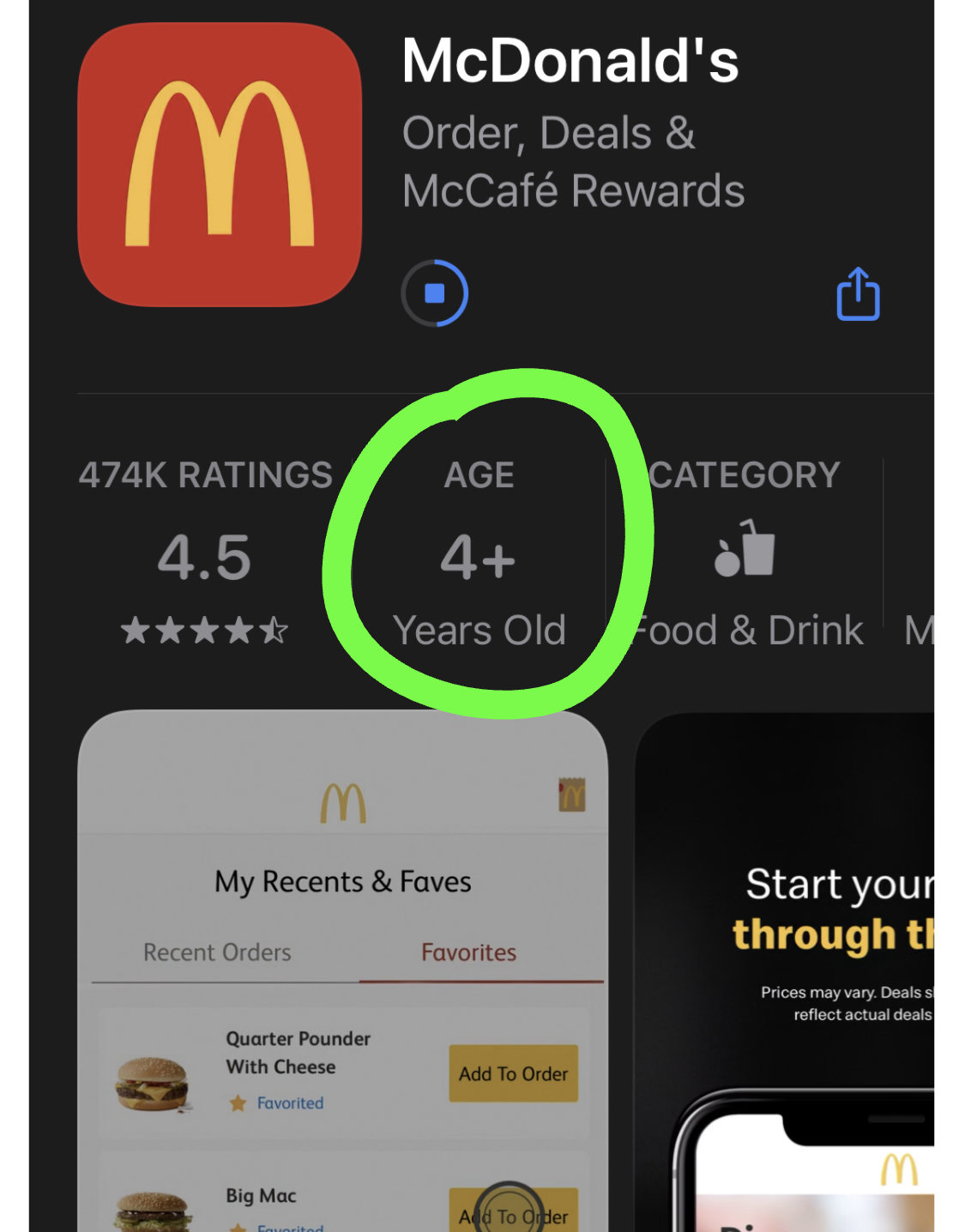The image size is (959, 1232).
Task: Open the 474K ratings section
Action: tap(205, 550)
